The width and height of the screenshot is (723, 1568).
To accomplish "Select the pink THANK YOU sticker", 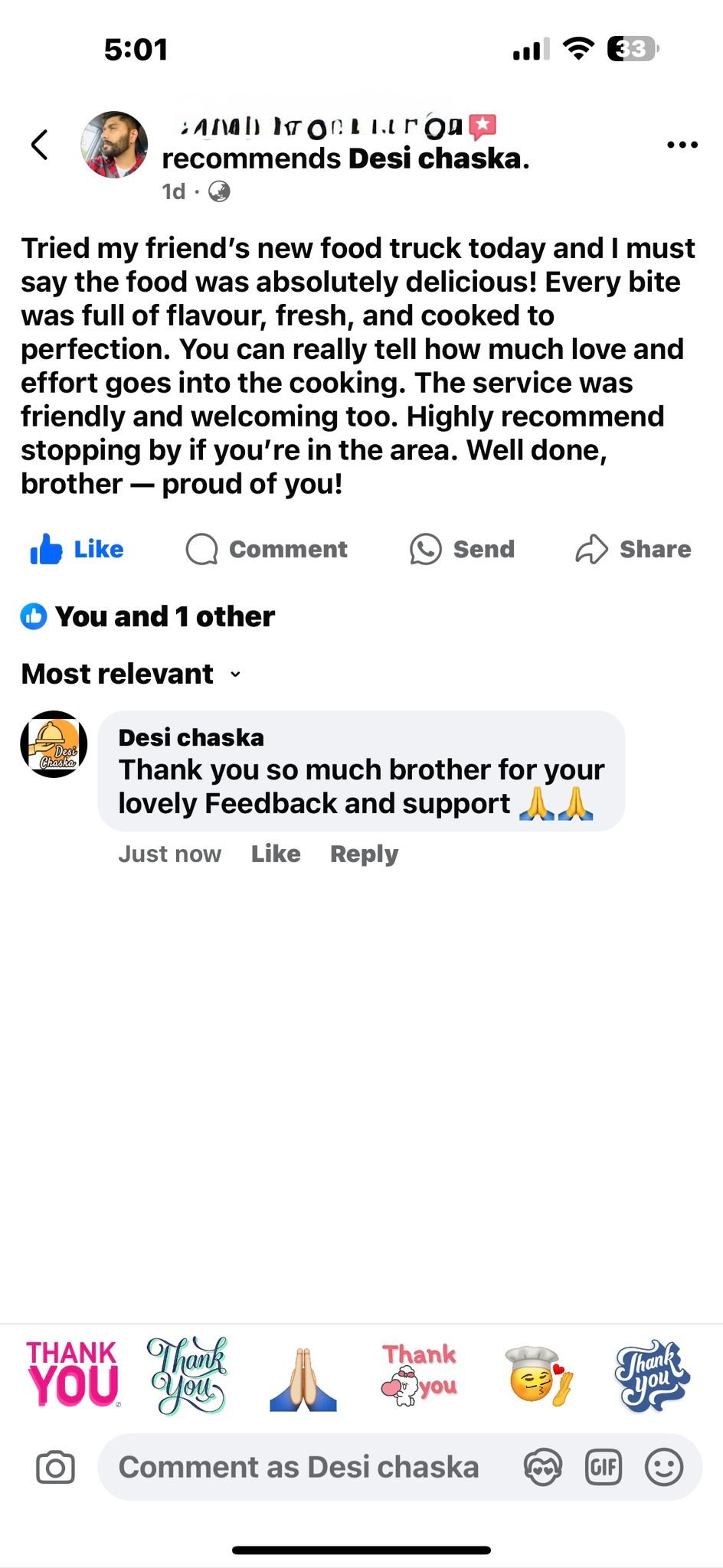I will click(x=74, y=1375).
